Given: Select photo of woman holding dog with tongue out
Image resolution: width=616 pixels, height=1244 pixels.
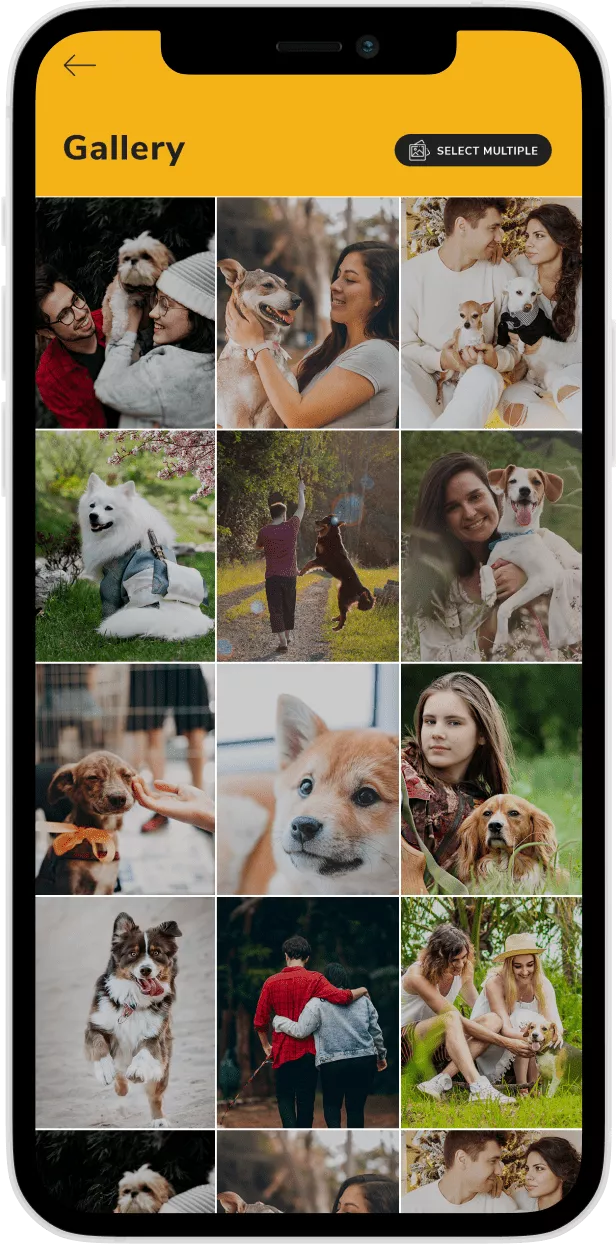Looking at the screenshot, I should 491,546.
